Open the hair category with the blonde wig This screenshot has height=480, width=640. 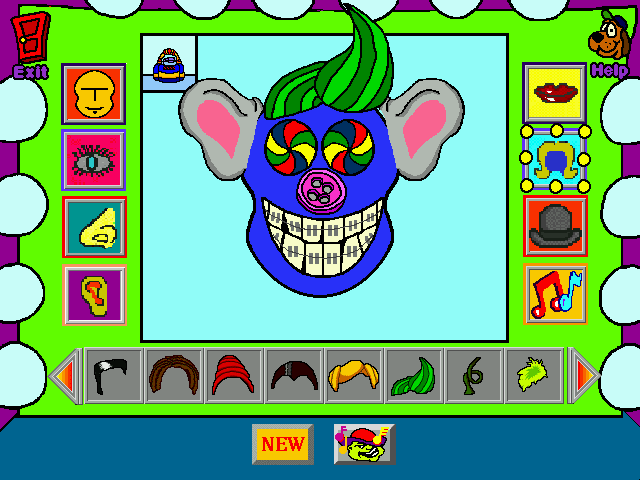pos(555,160)
